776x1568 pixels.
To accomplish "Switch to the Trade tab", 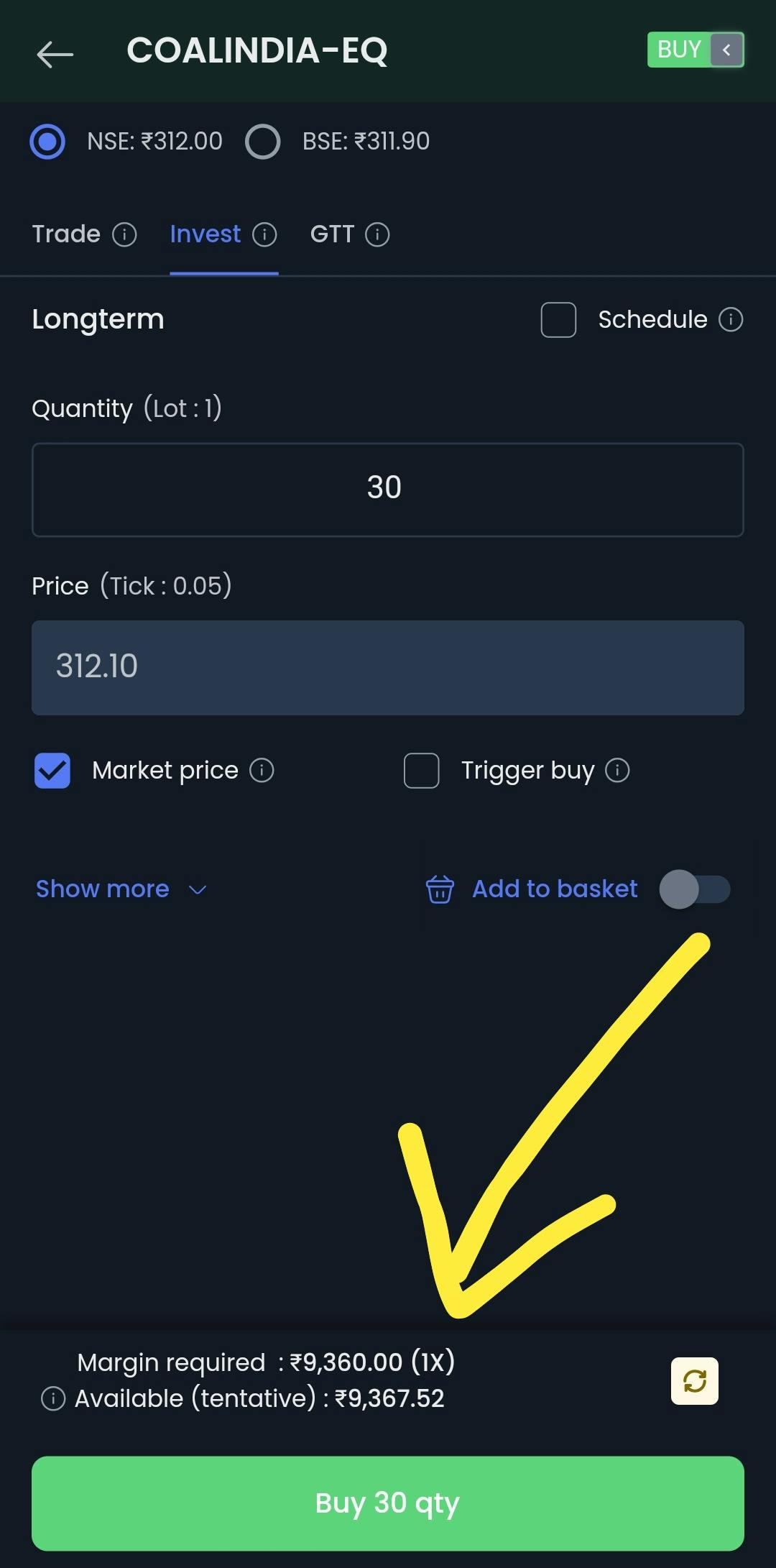I will [x=66, y=234].
